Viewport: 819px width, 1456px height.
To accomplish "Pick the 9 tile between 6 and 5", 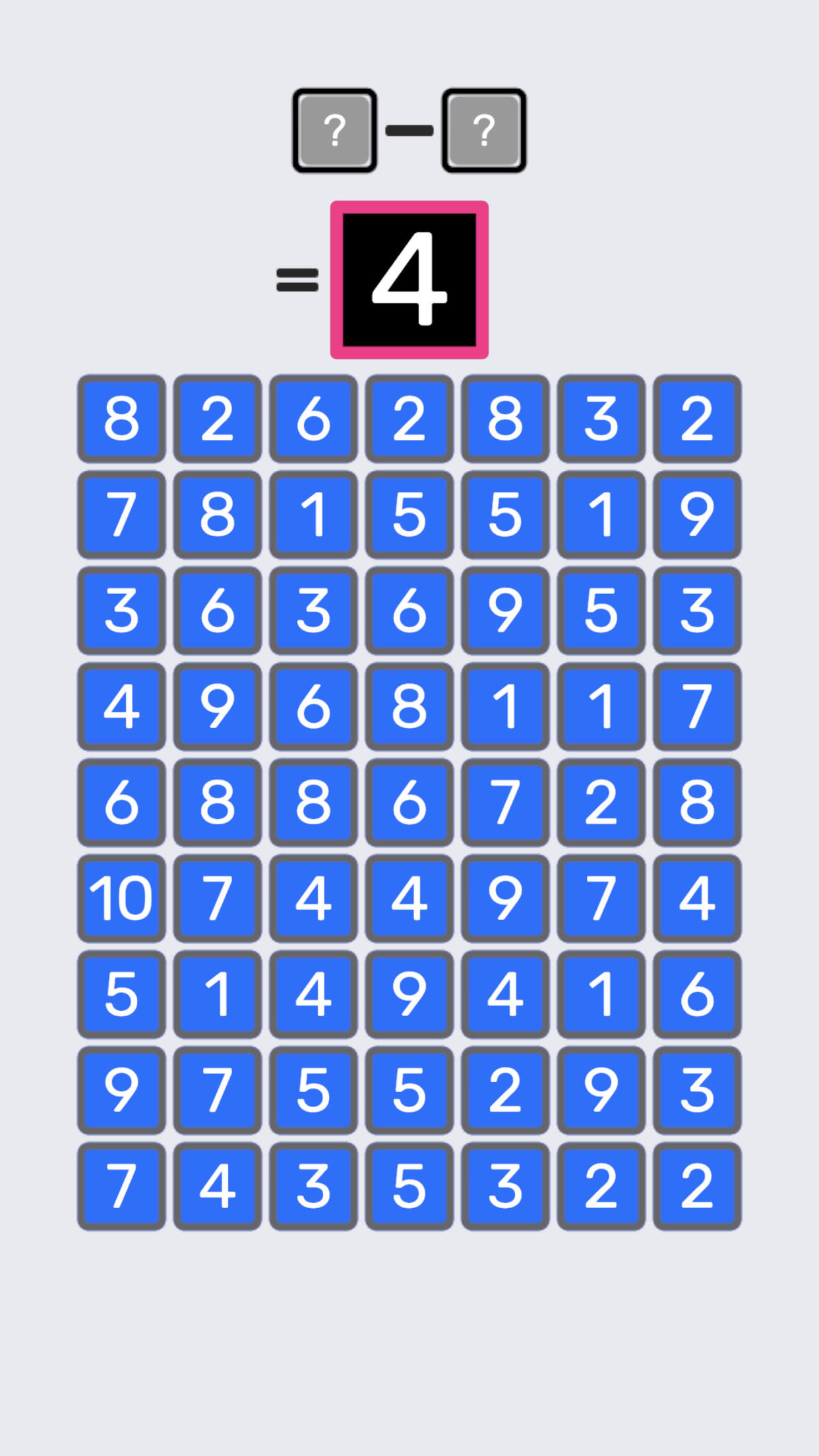I will [505, 610].
